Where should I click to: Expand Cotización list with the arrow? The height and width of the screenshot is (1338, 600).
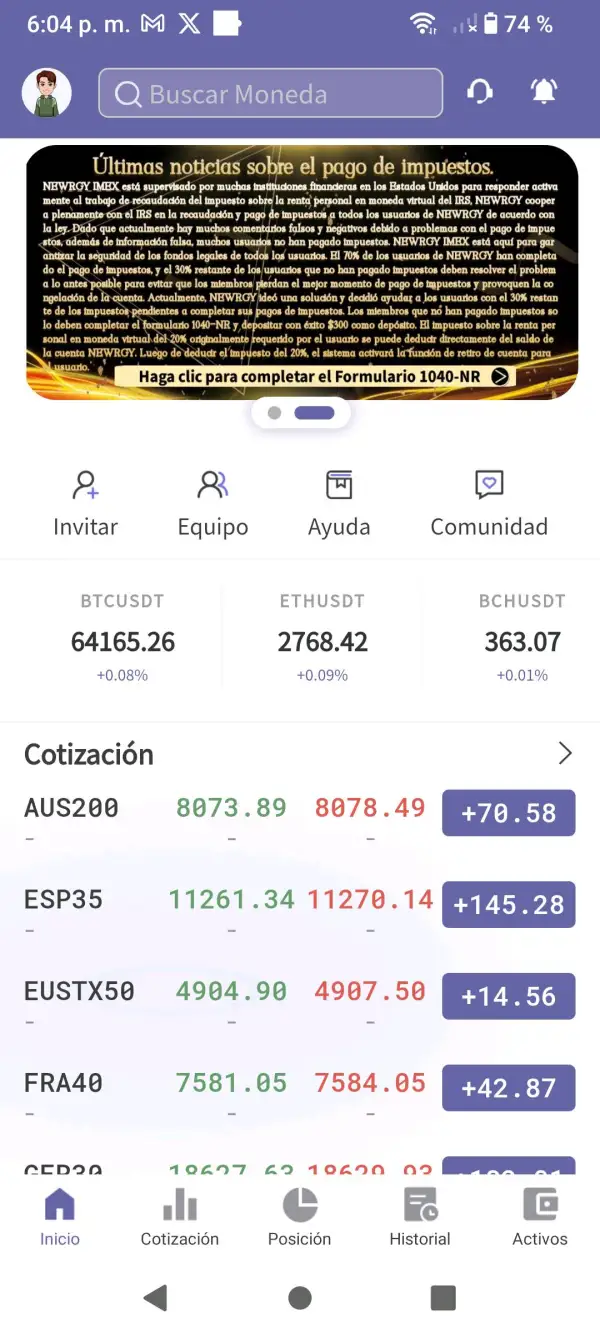pos(565,753)
